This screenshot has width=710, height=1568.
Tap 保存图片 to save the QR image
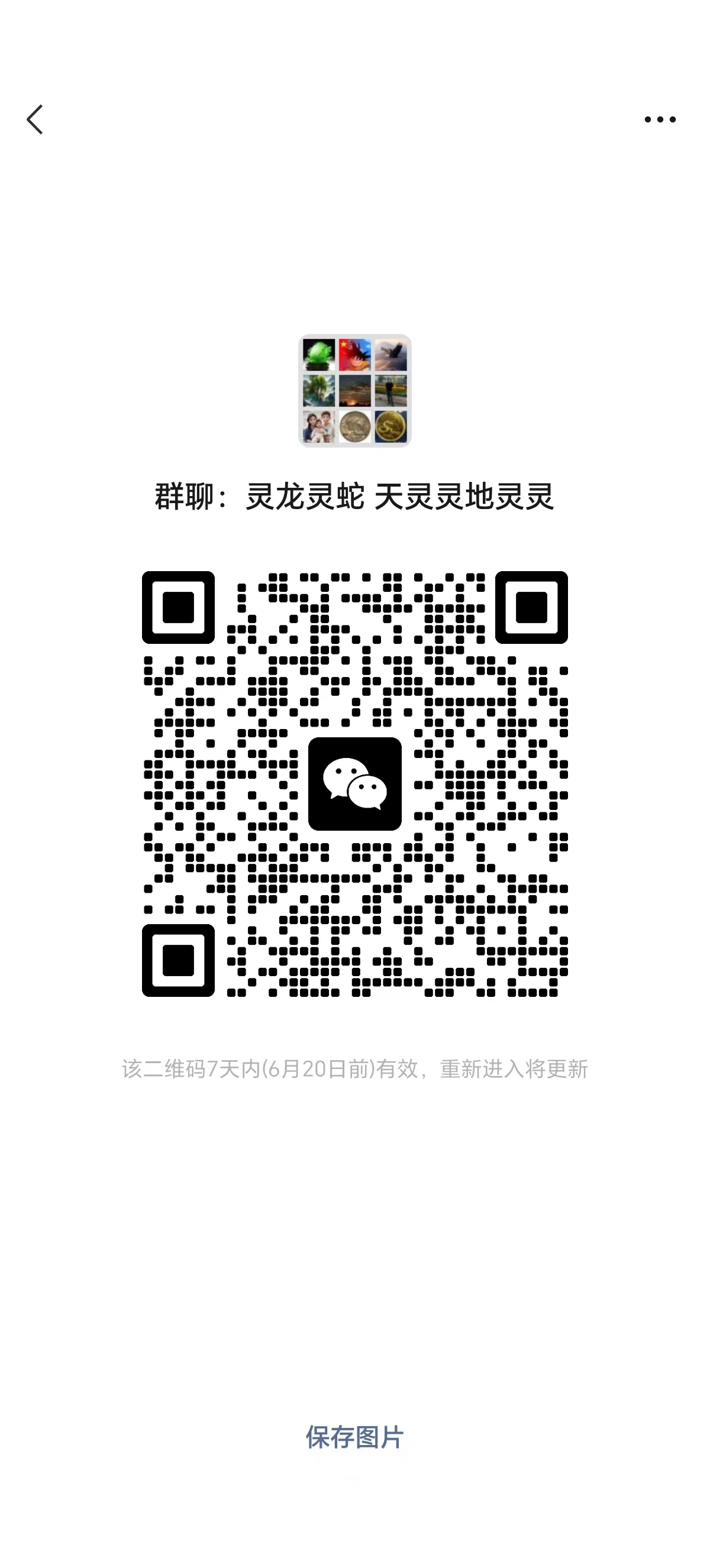(x=354, y=1437)
